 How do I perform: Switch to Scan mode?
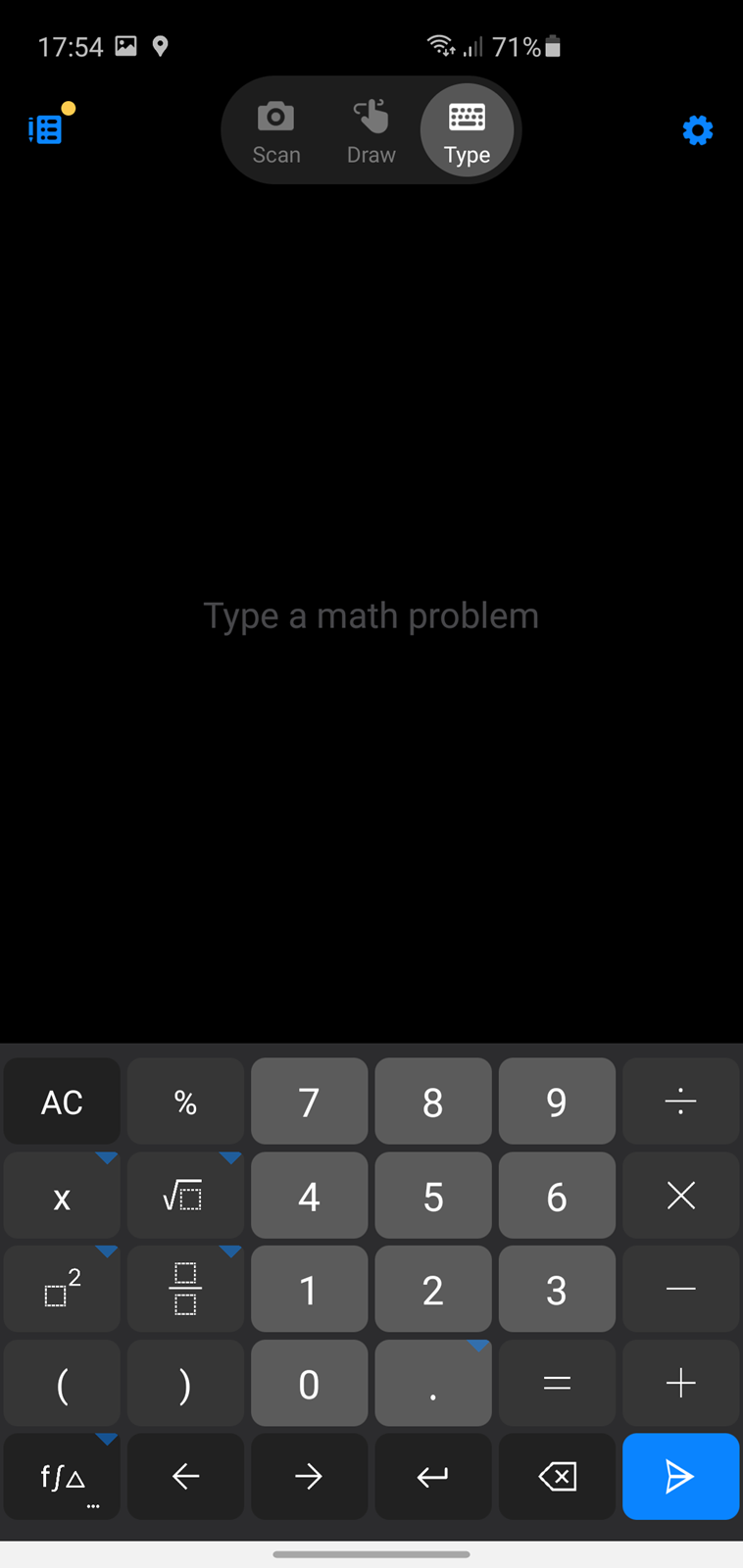tap(276, 131)
